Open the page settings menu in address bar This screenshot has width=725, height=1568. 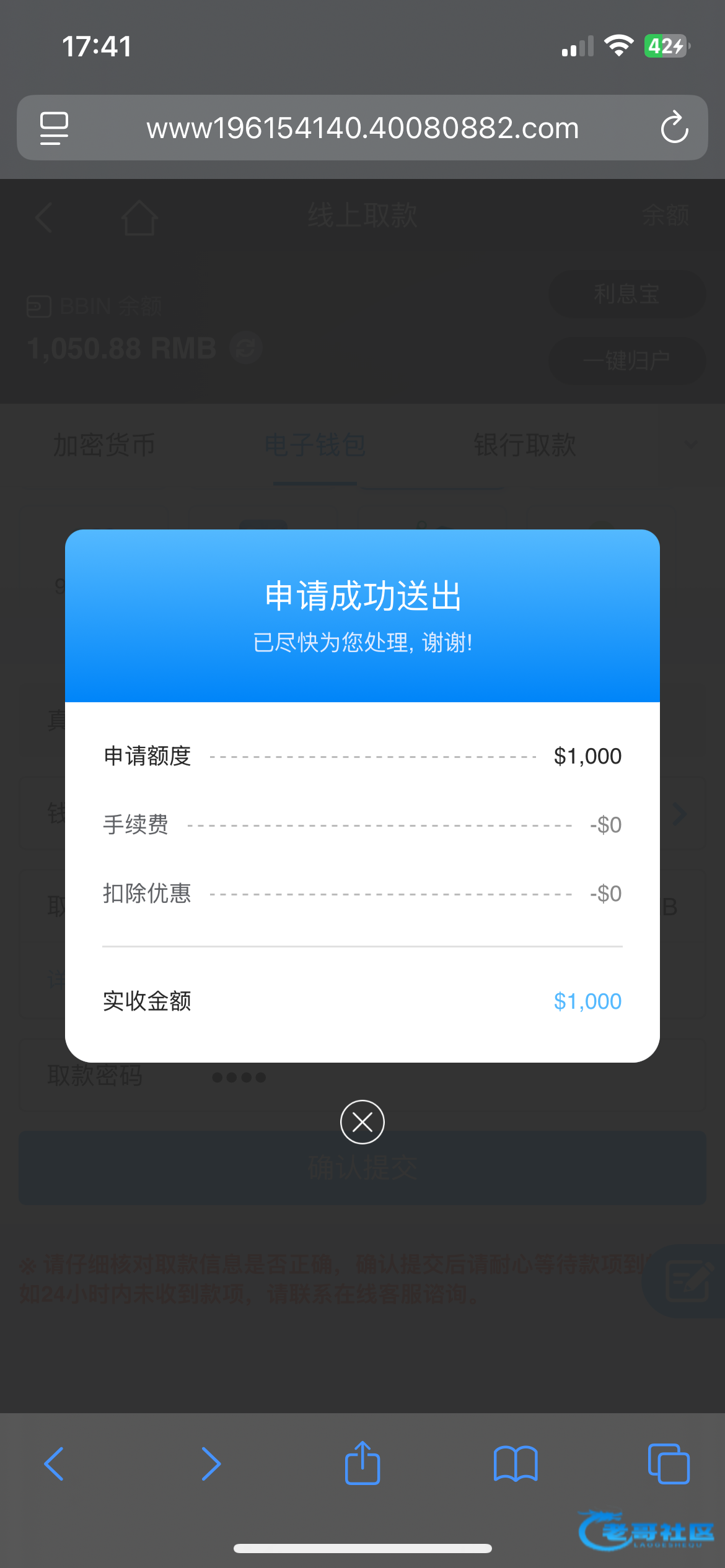(55, 128)
